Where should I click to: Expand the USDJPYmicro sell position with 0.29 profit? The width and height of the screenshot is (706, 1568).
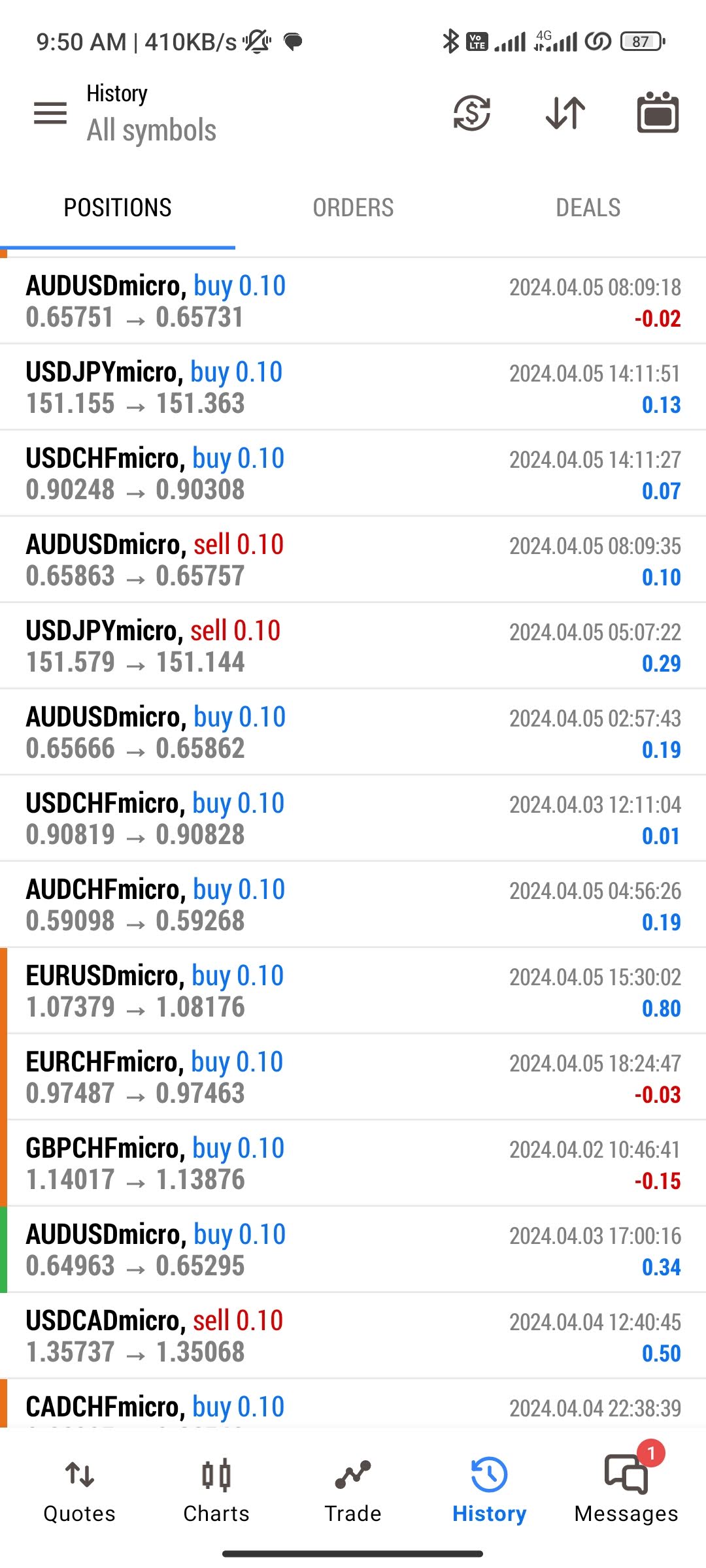point(353,645)
